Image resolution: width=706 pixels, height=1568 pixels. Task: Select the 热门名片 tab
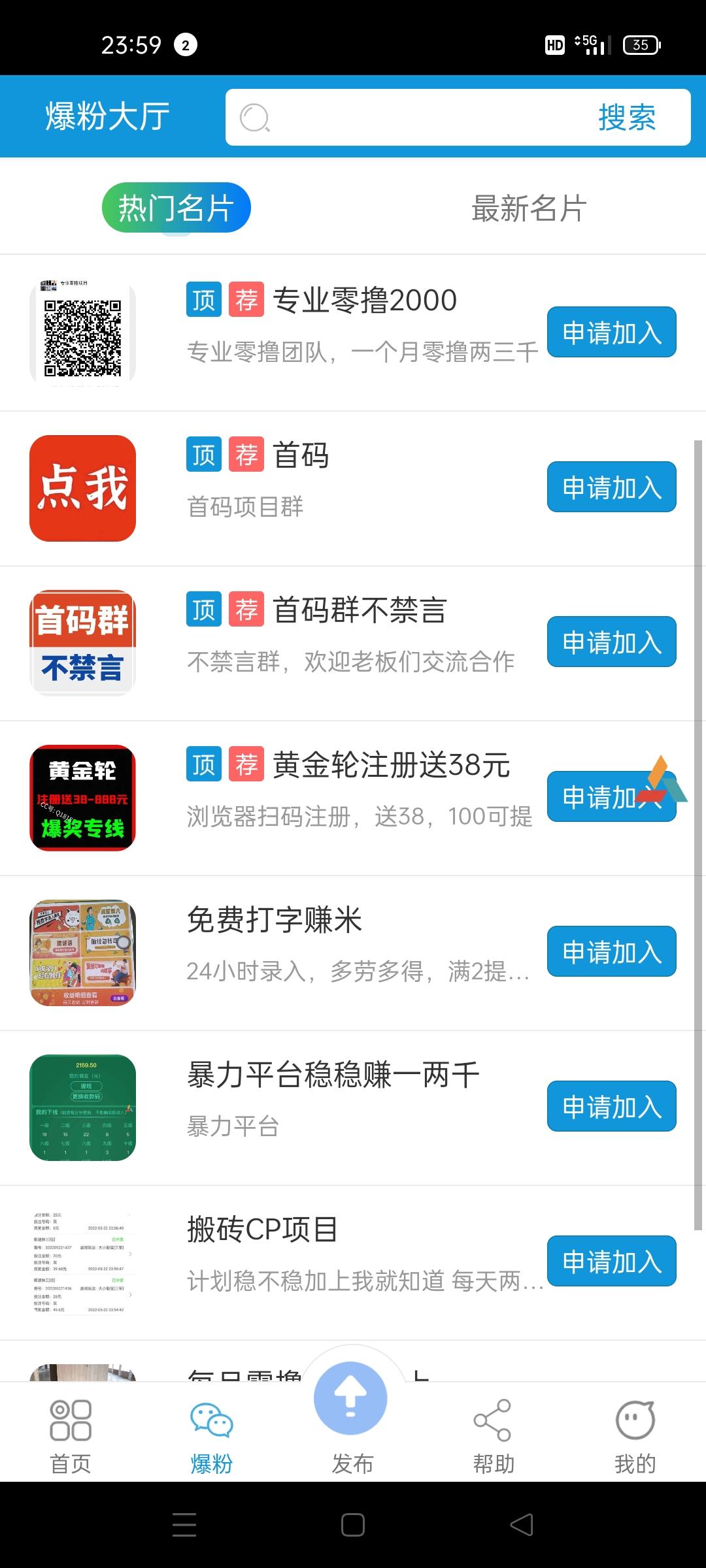click(175, 207)
